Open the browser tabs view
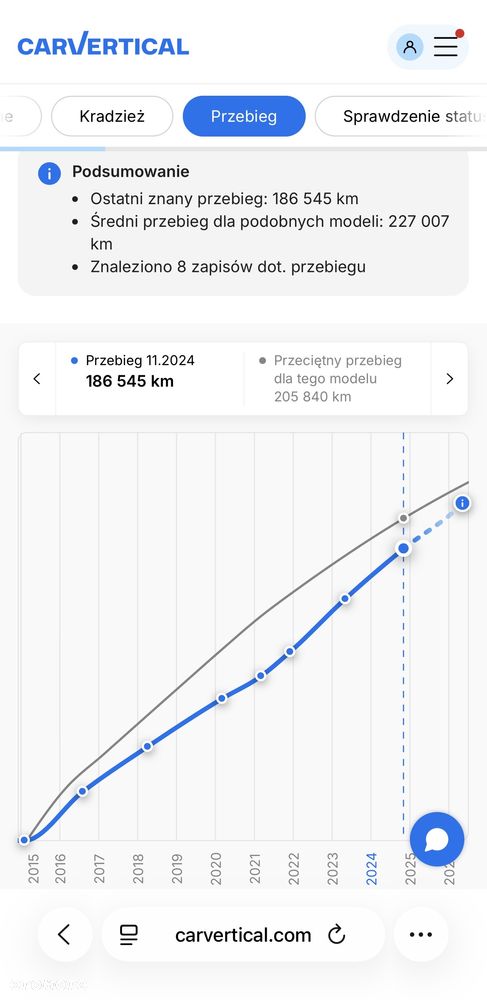This screenshot has height=1000, width=487. [129, 935]
